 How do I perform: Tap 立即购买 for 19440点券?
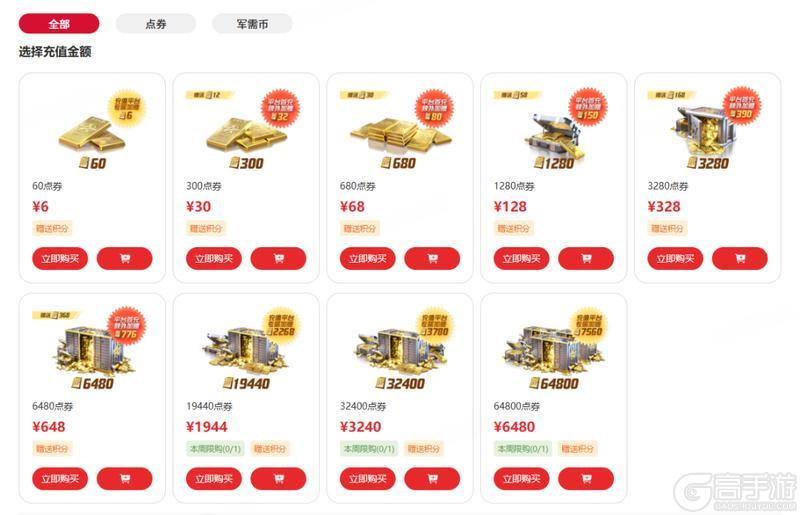[214, 478]
